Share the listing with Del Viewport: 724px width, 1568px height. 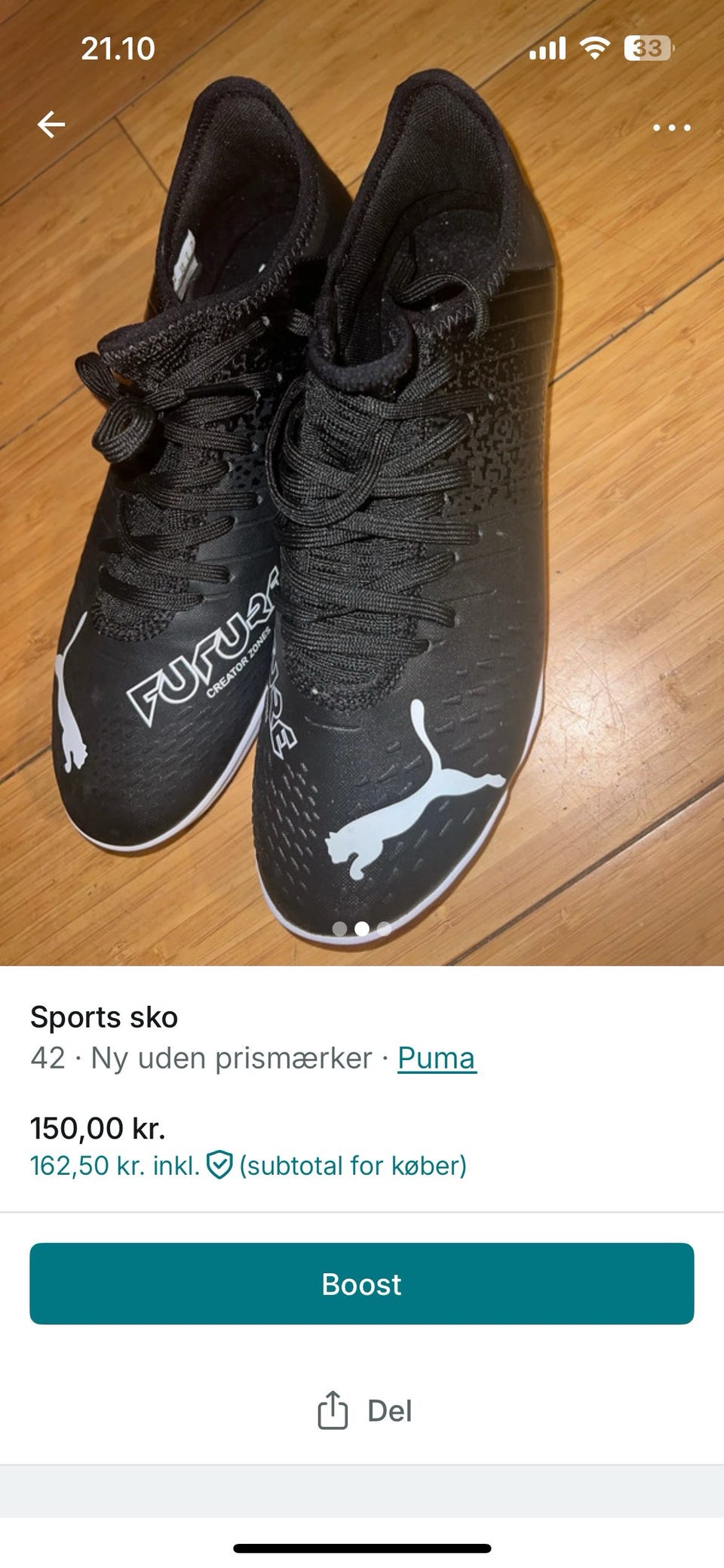(365, 1410)
